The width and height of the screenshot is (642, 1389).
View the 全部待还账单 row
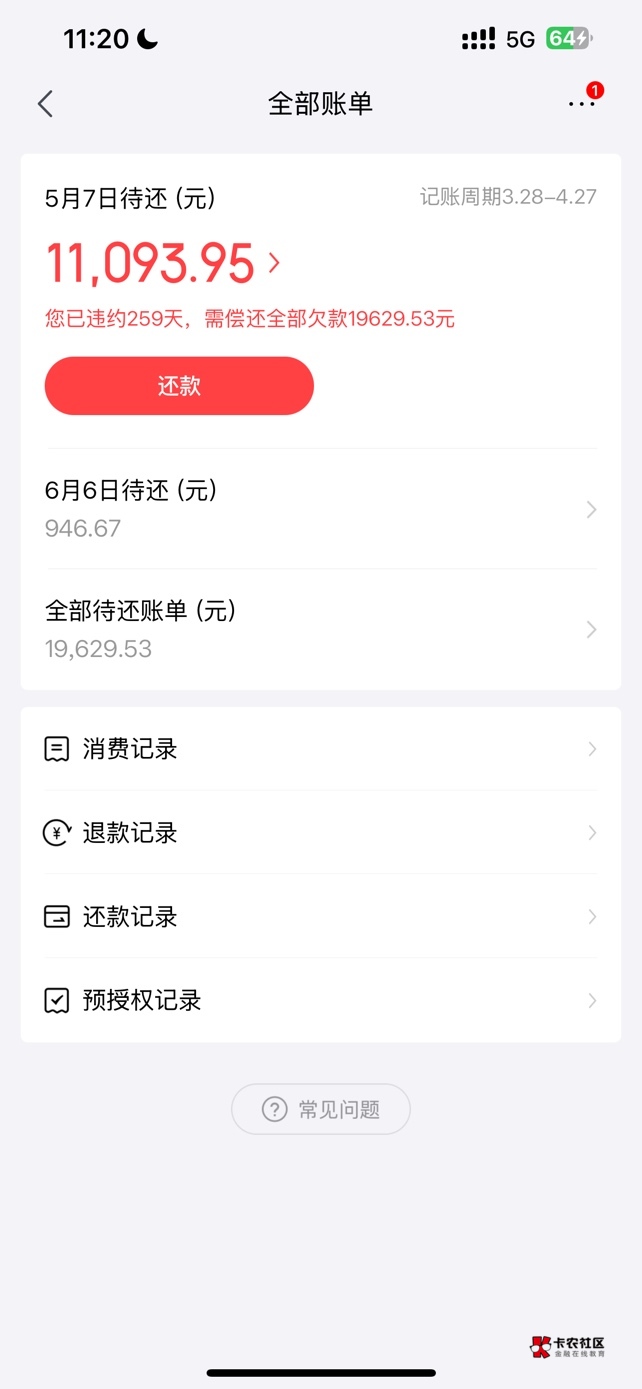click(x=321, y=629)
